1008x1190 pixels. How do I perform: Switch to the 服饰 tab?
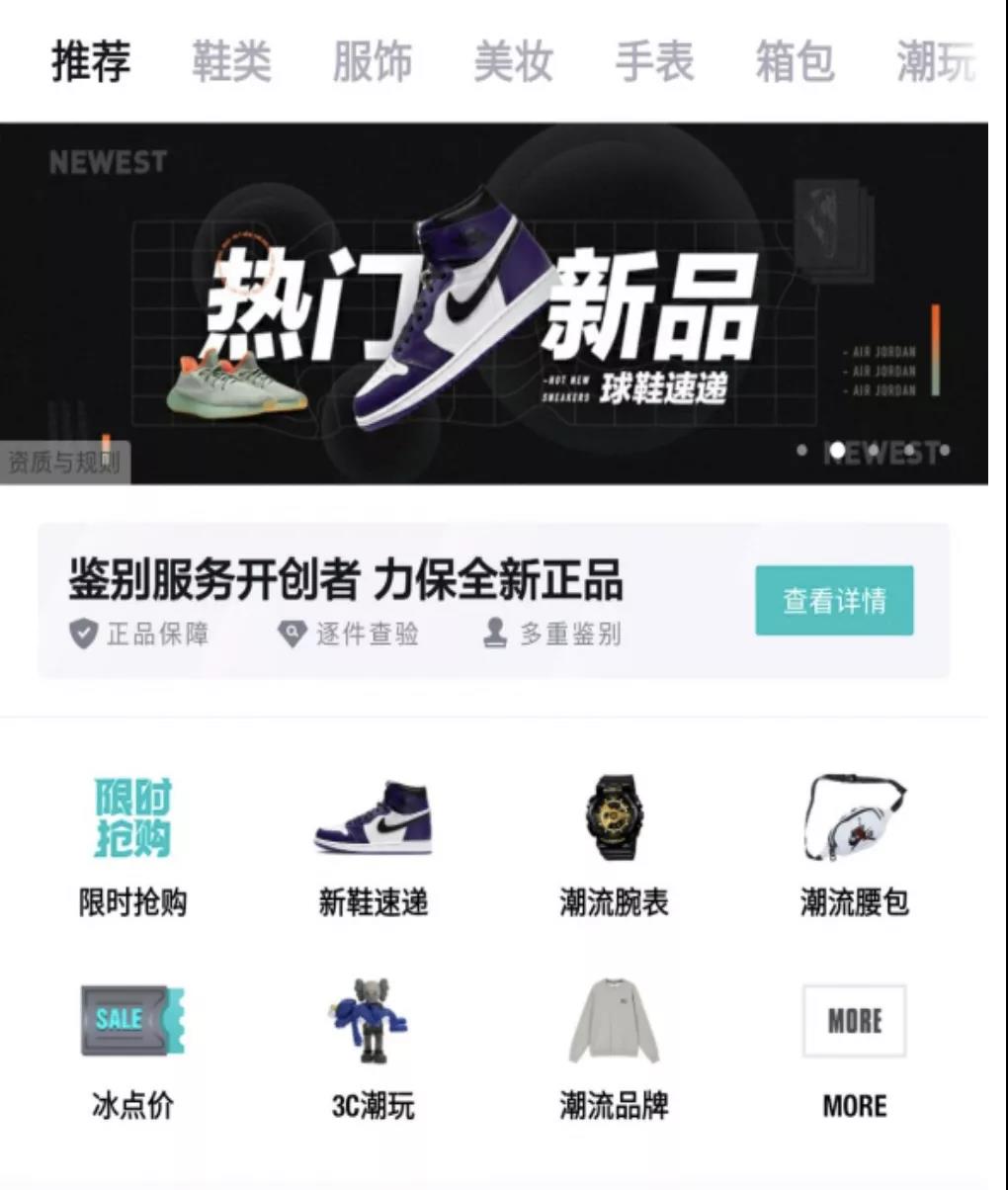click(372, 61)
